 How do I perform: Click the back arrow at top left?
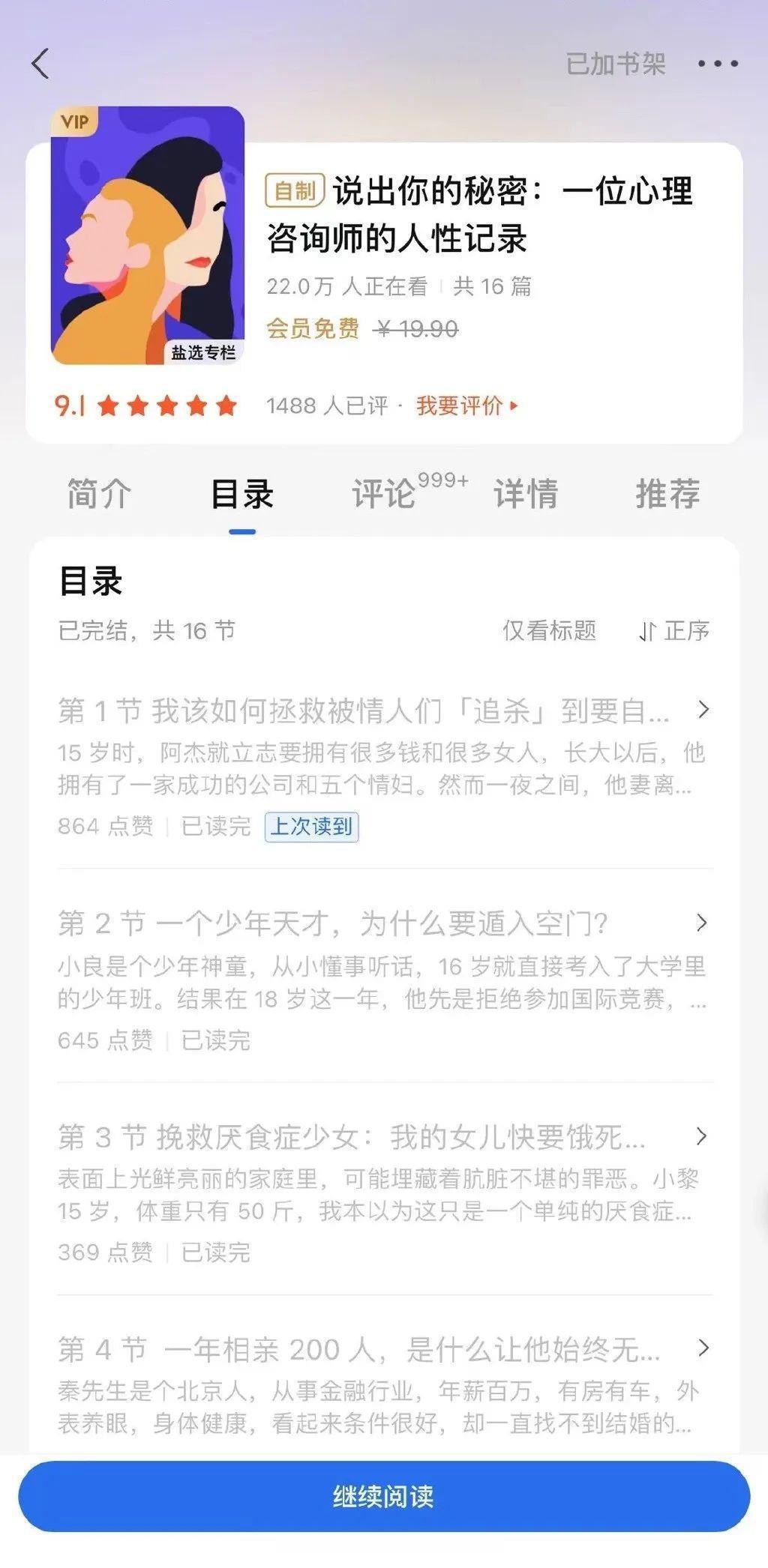tap(40, 64)
